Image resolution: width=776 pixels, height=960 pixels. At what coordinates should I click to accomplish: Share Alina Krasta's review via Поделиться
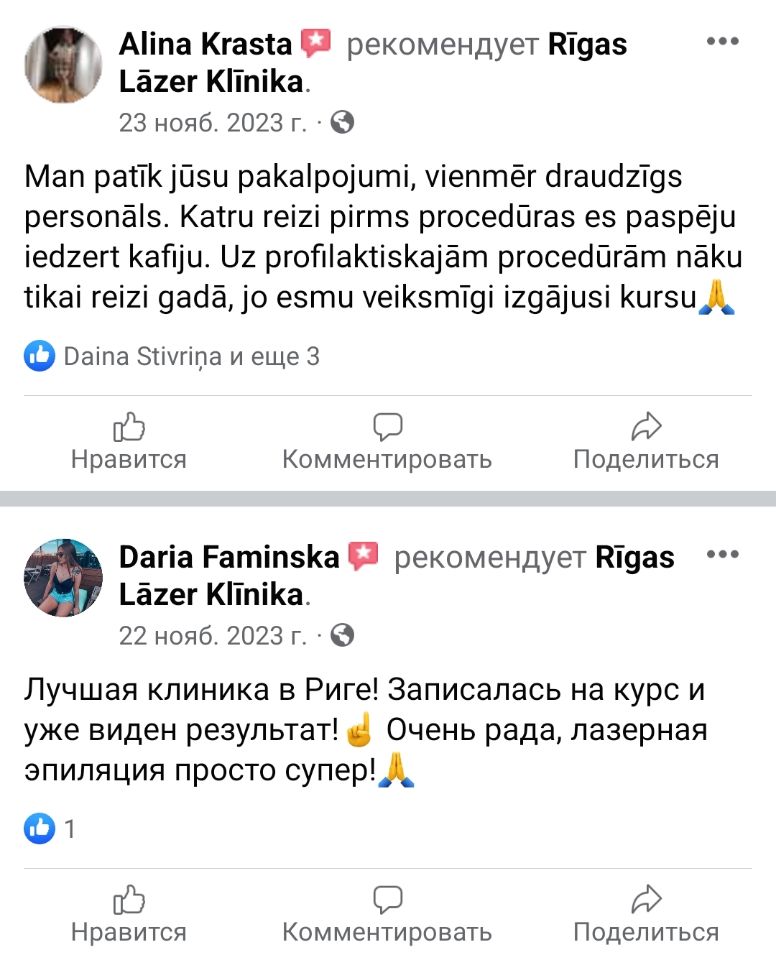click(x=646, y=443)
